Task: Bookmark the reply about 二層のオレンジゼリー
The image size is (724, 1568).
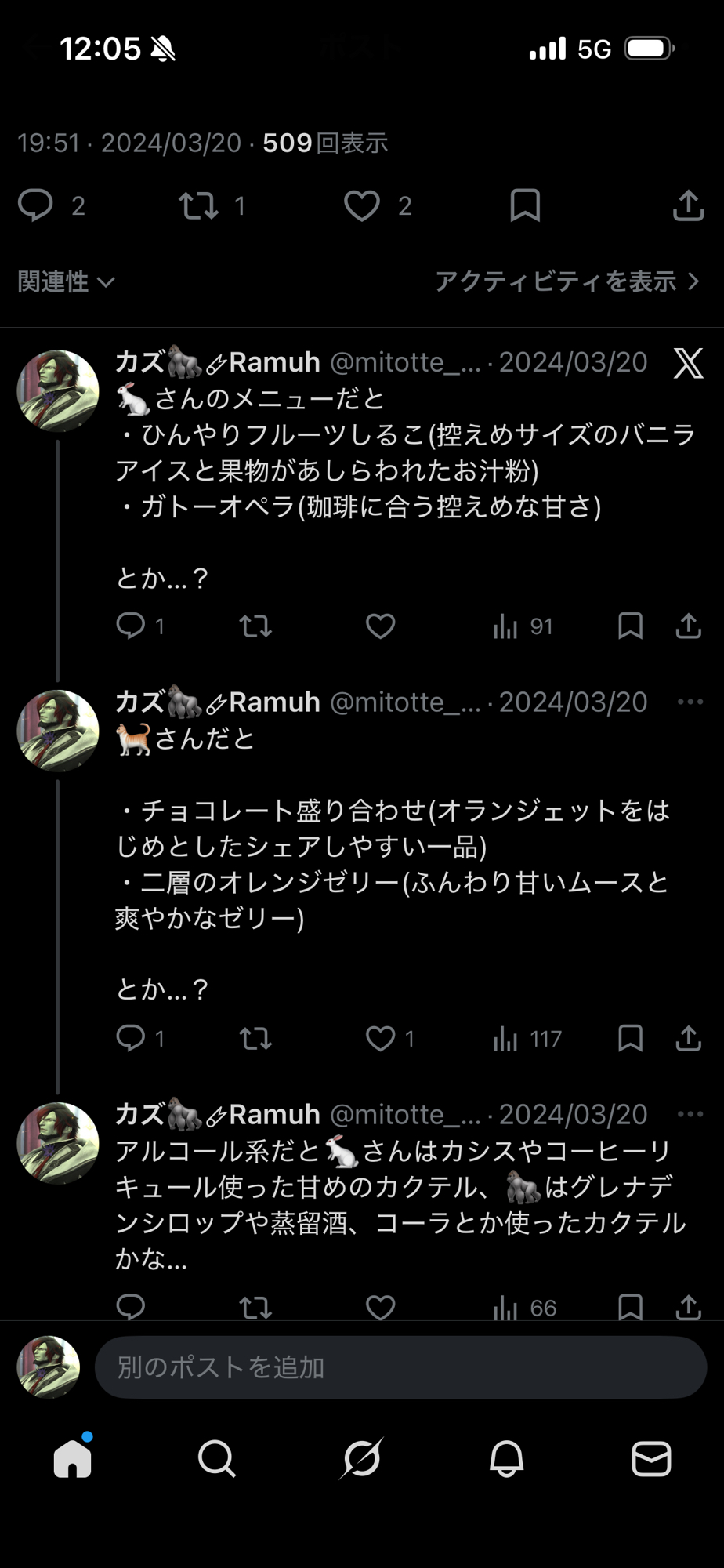Action: (630, 1038)
